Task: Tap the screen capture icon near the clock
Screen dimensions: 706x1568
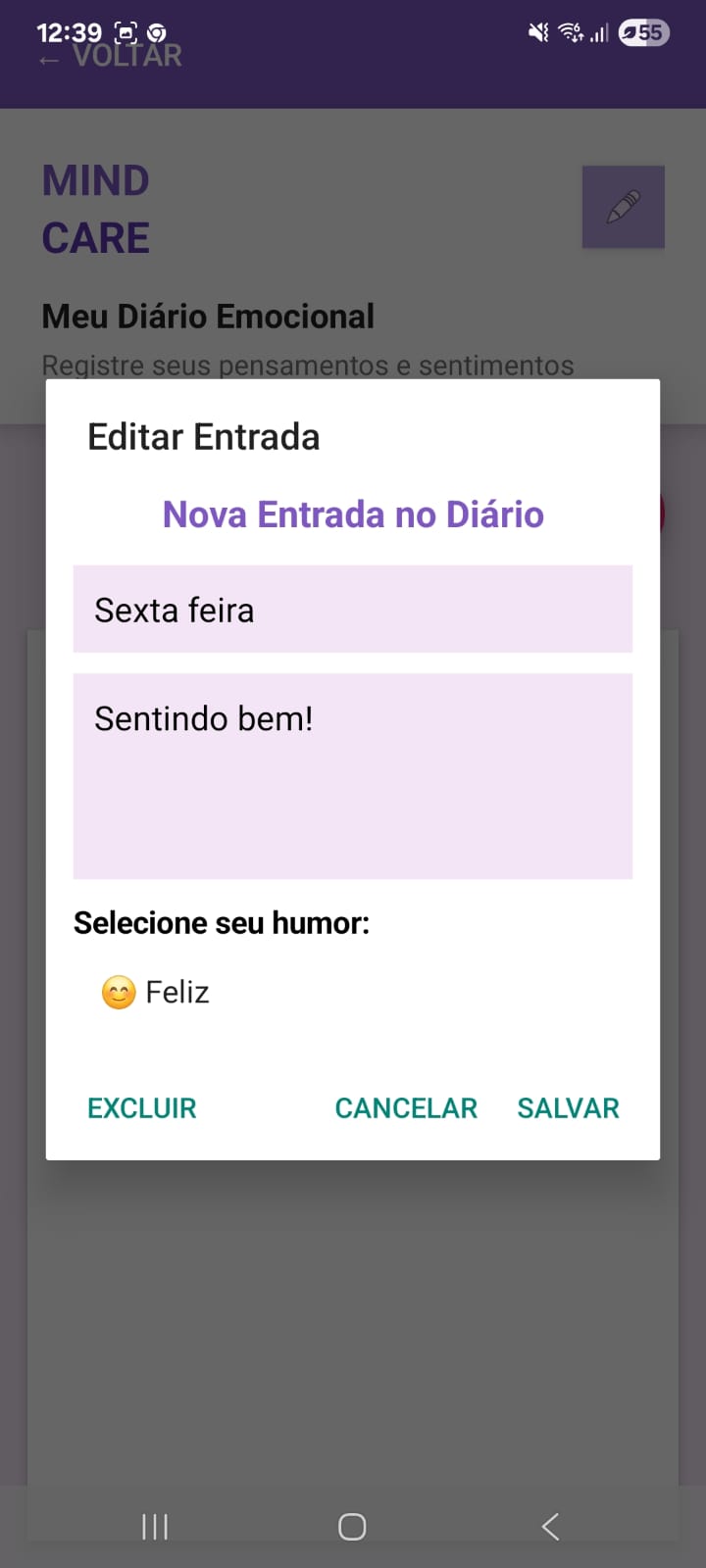Action: (x=127, y=29)
